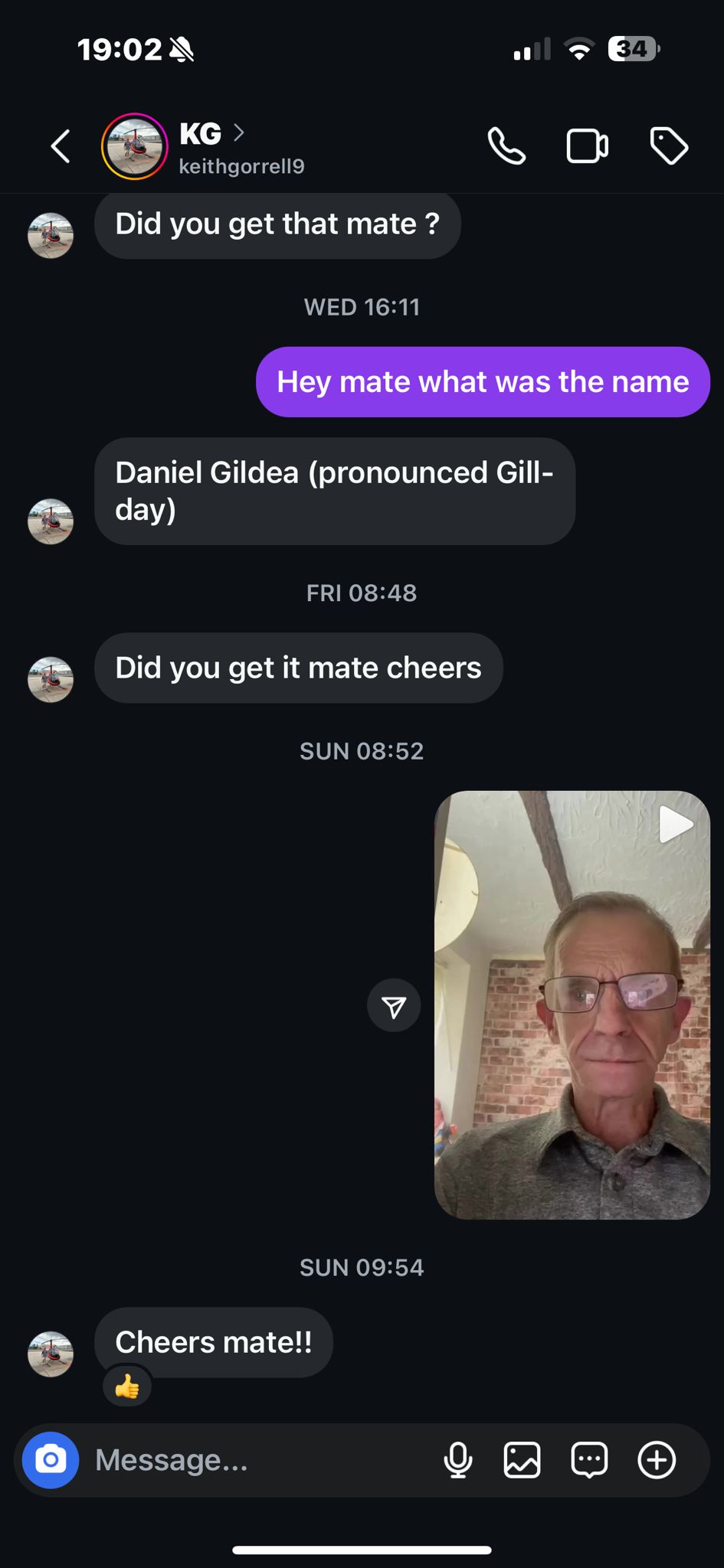Open KG's story from the header avatar
The width and height of the screenshot is (724, 1568).
pyautogui.click(x=135, y=146)
